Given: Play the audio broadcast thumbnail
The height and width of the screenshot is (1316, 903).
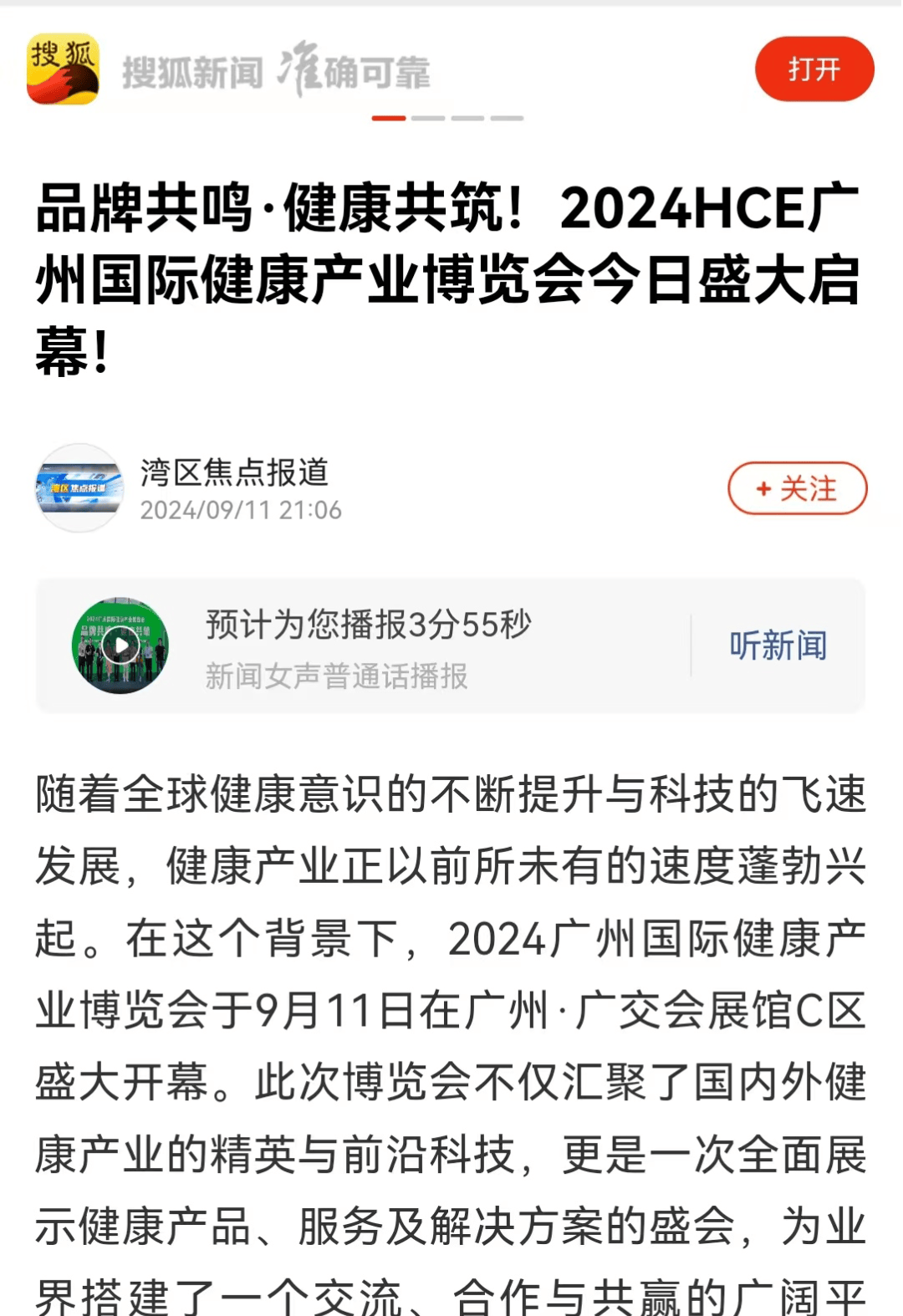Looking at the screenshot, I should [x=120, y=645].
